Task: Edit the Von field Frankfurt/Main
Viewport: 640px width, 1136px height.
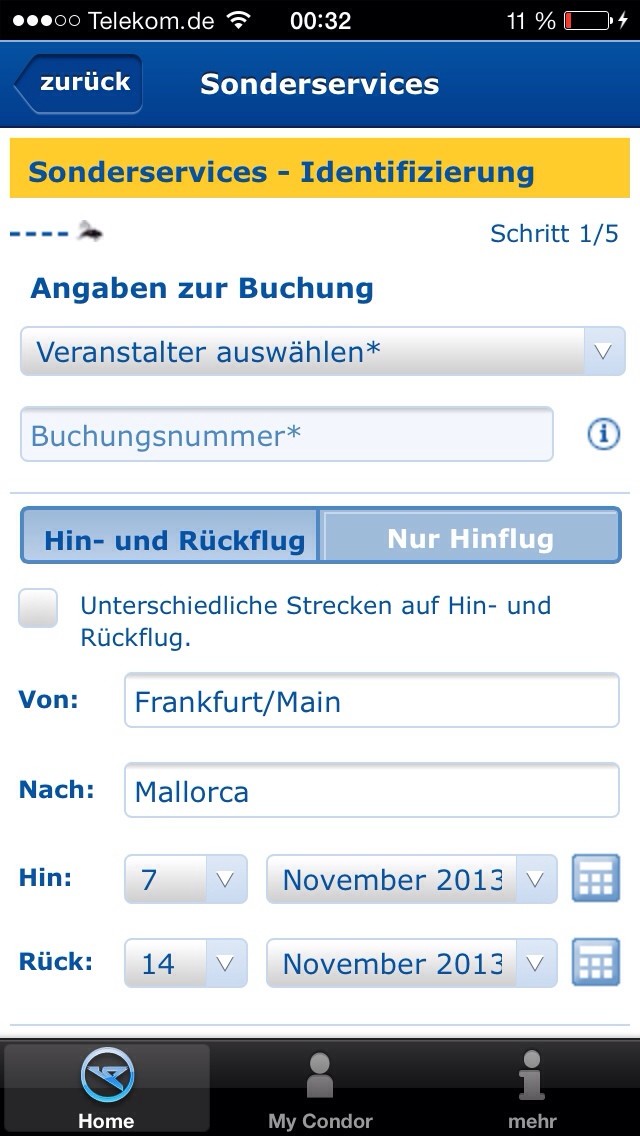Action: tap(372, 701)
